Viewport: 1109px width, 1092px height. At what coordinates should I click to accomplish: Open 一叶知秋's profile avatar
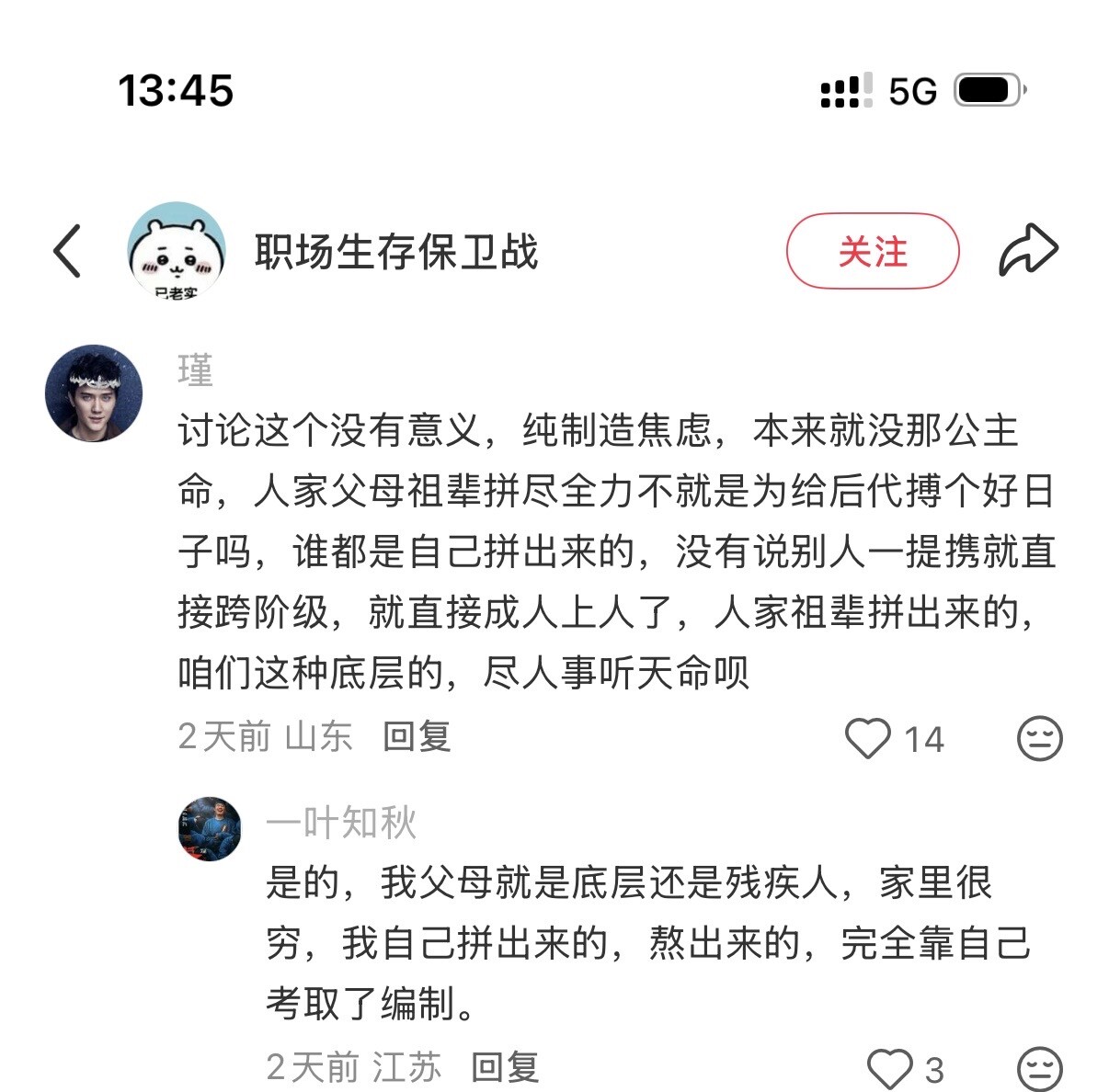click(210, 828)
